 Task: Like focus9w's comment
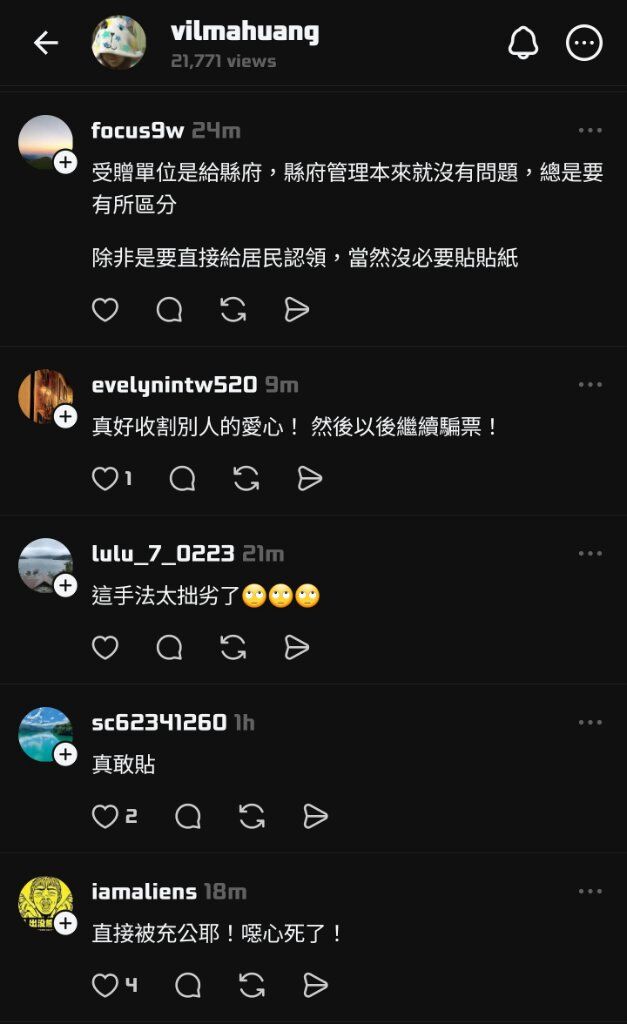(x=105, y=310)
